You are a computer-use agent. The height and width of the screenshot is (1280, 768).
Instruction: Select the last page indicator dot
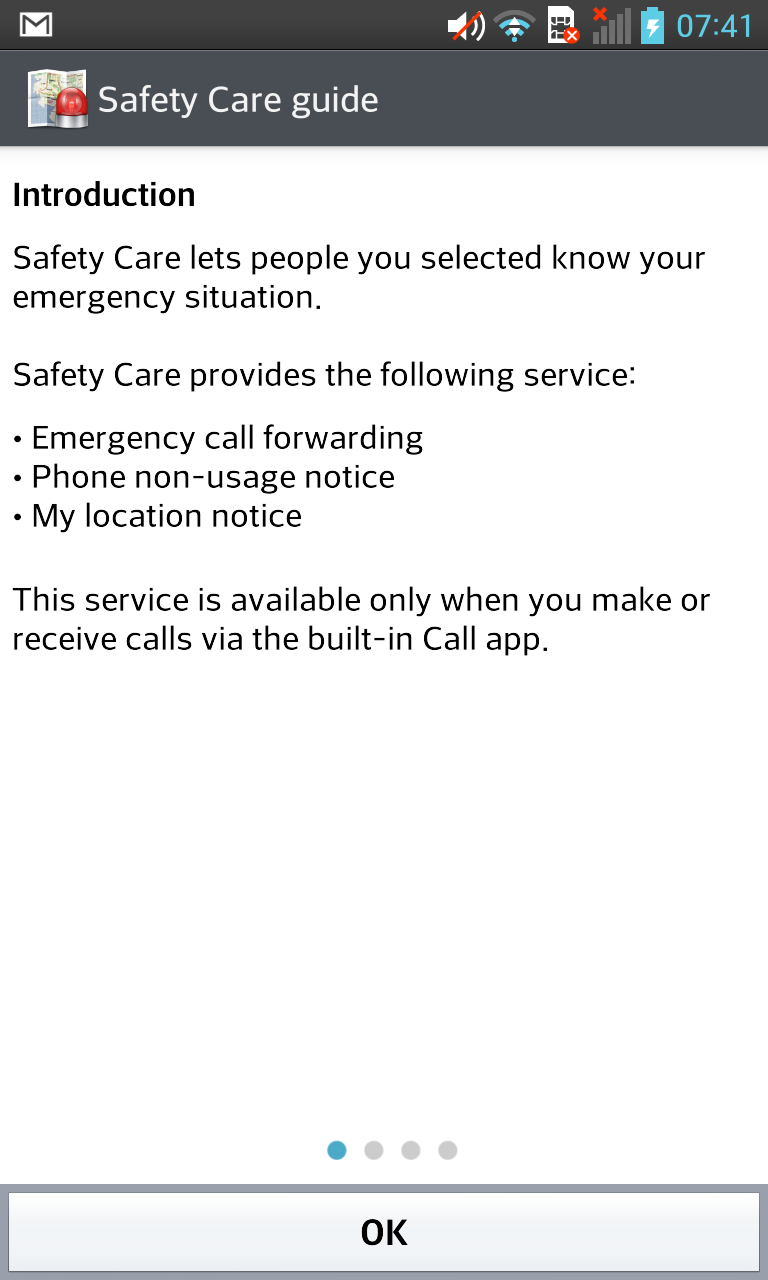point(448,1150)
